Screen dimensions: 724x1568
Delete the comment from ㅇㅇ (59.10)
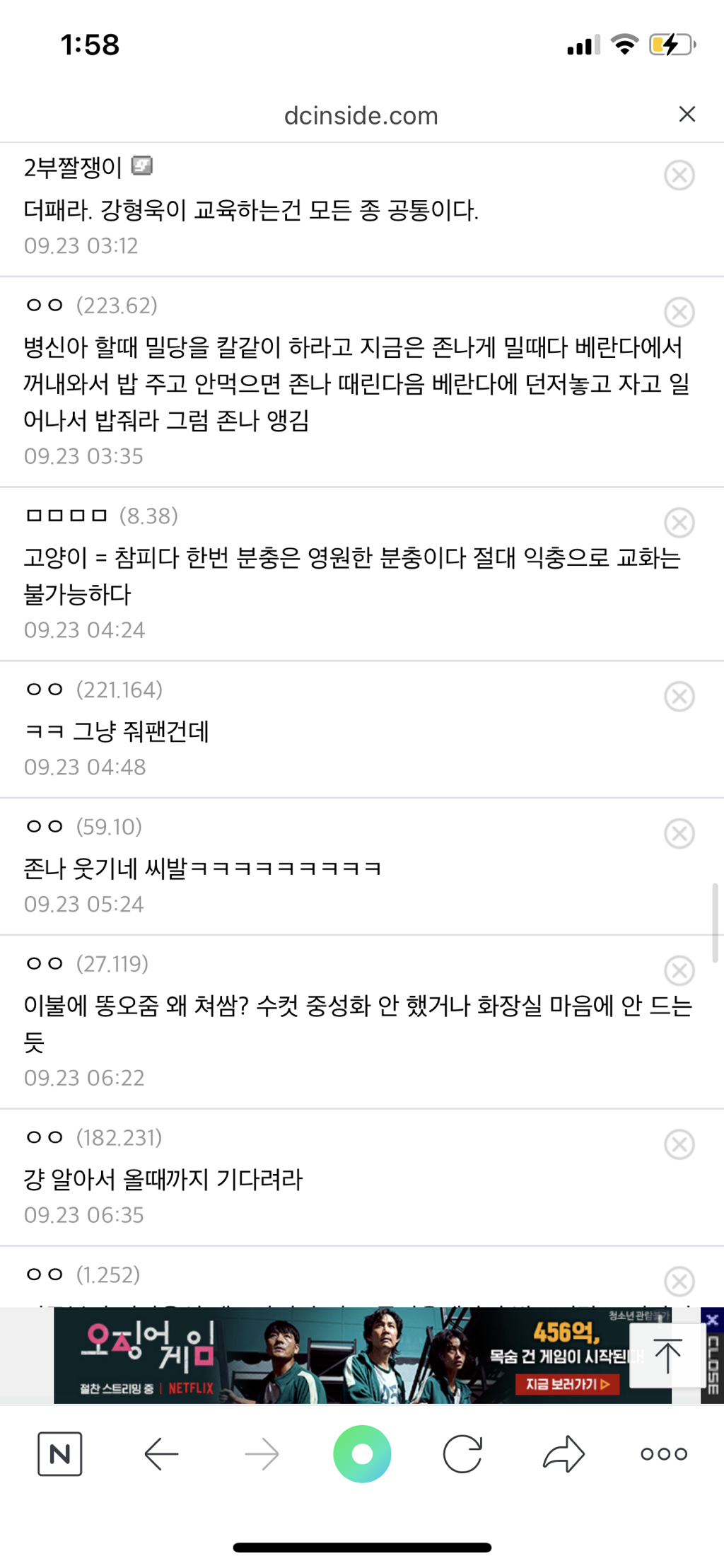click(679, 833)
